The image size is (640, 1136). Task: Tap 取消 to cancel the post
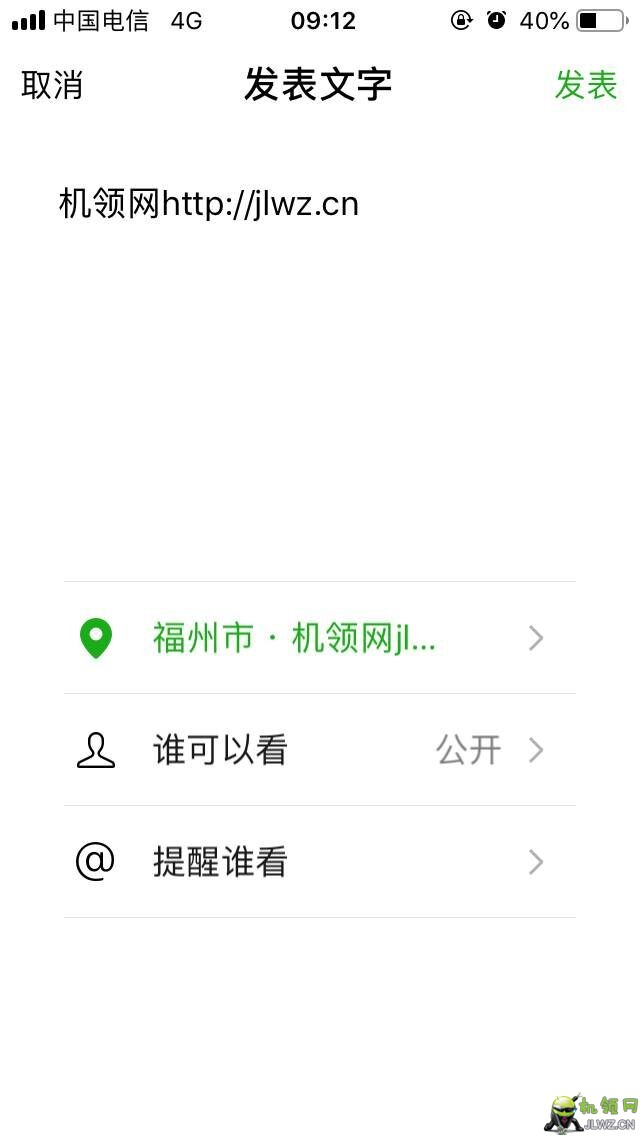52,86
